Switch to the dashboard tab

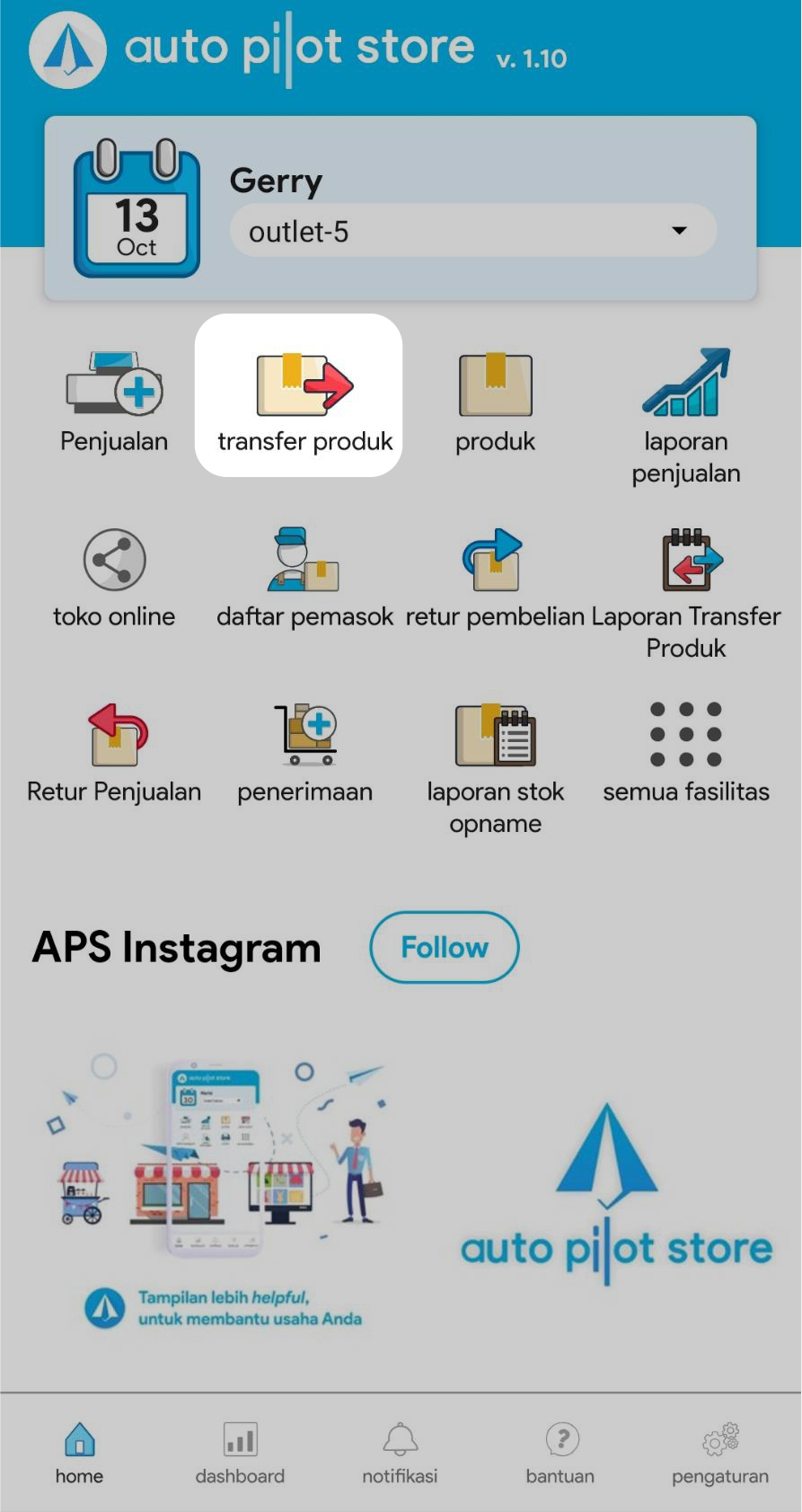pyautogui.click(x=240, y=1453)
